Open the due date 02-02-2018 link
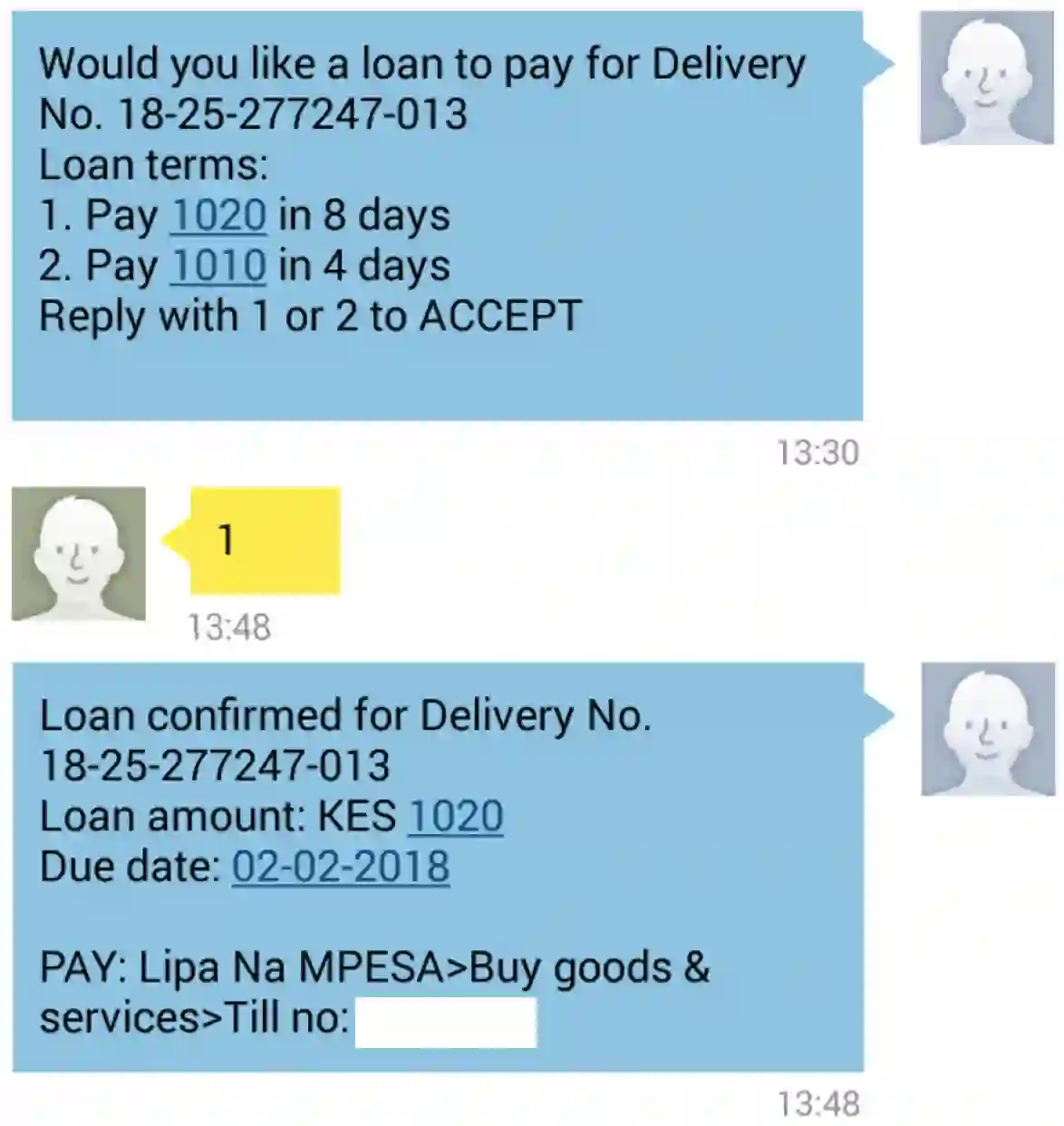1064x1126 pixels. [341, 867]
